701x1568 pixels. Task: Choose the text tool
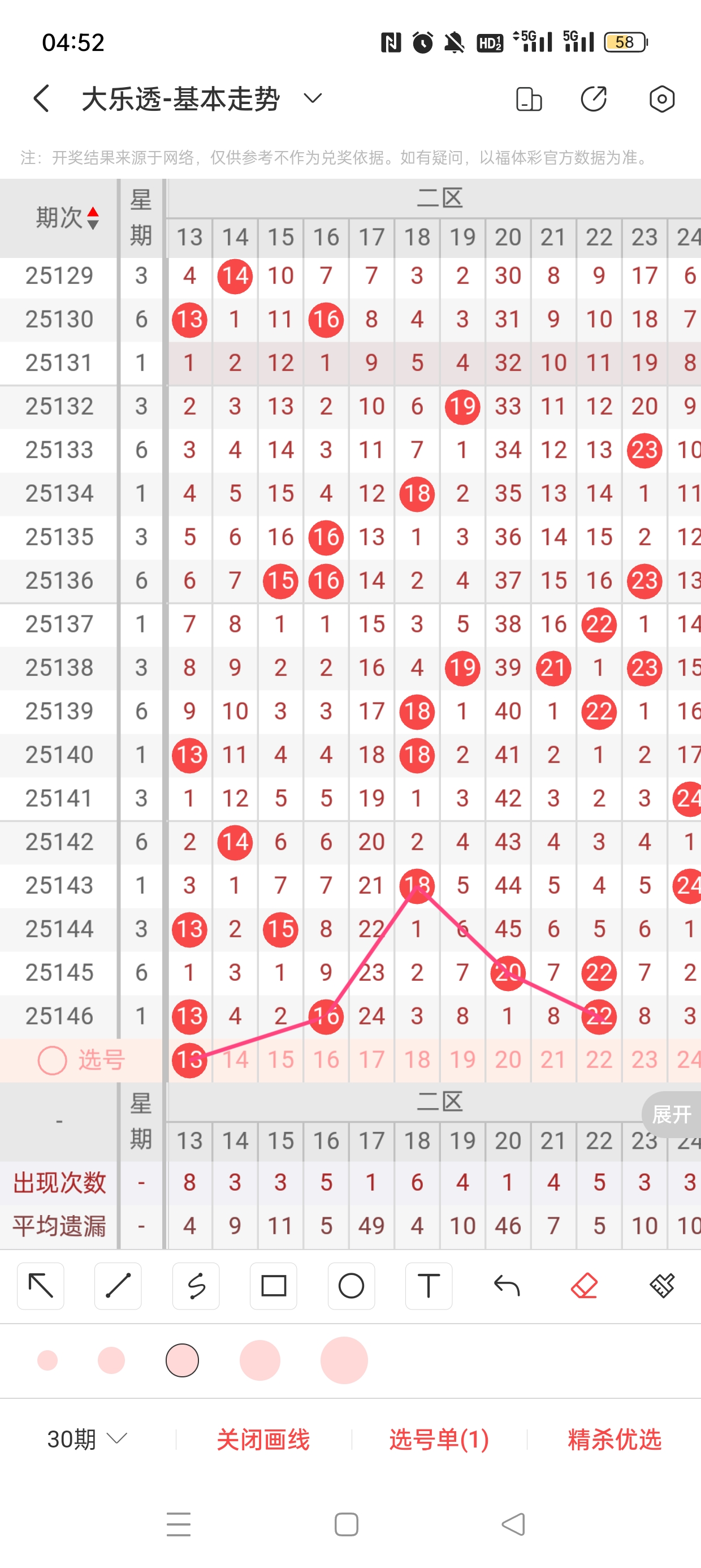tap(429, 1286)
